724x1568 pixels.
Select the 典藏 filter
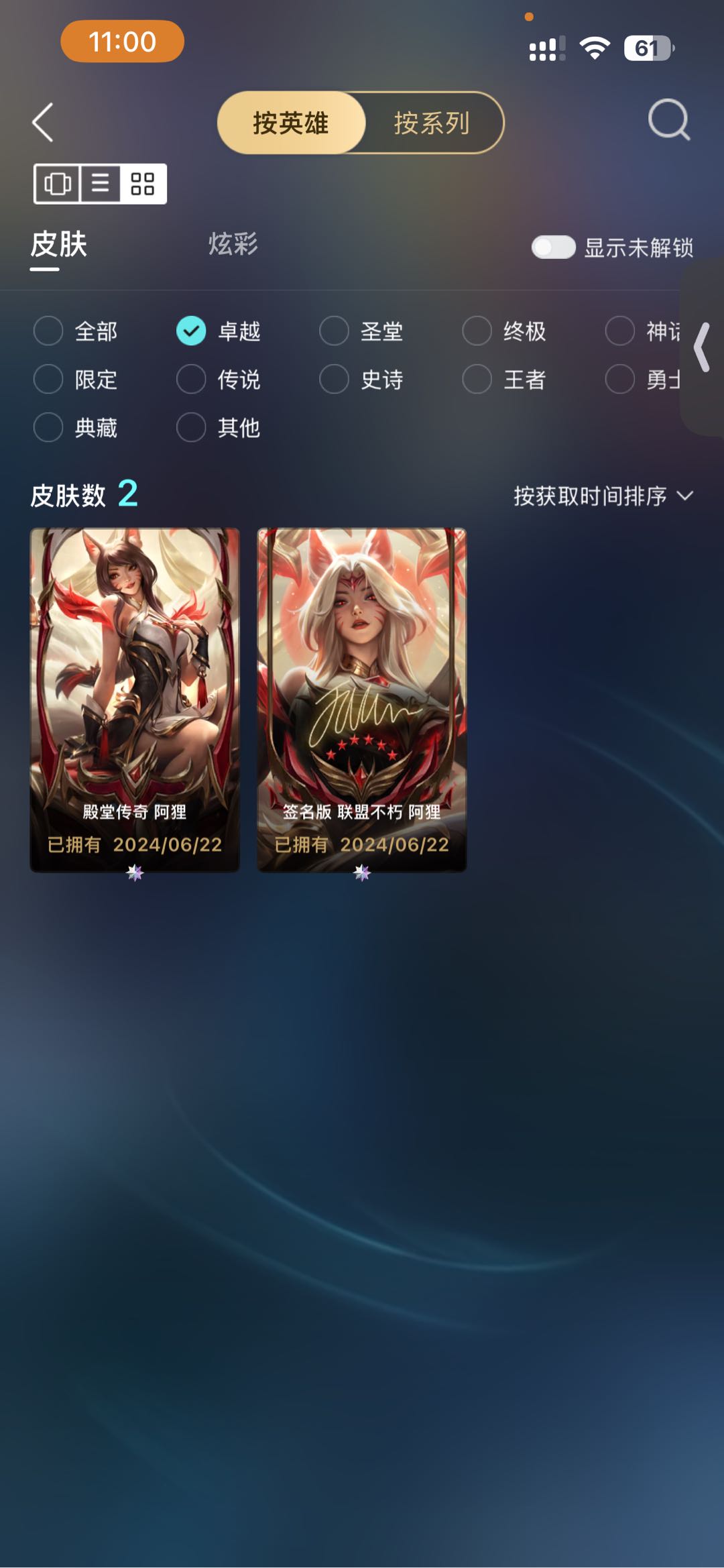pos(76,427)
